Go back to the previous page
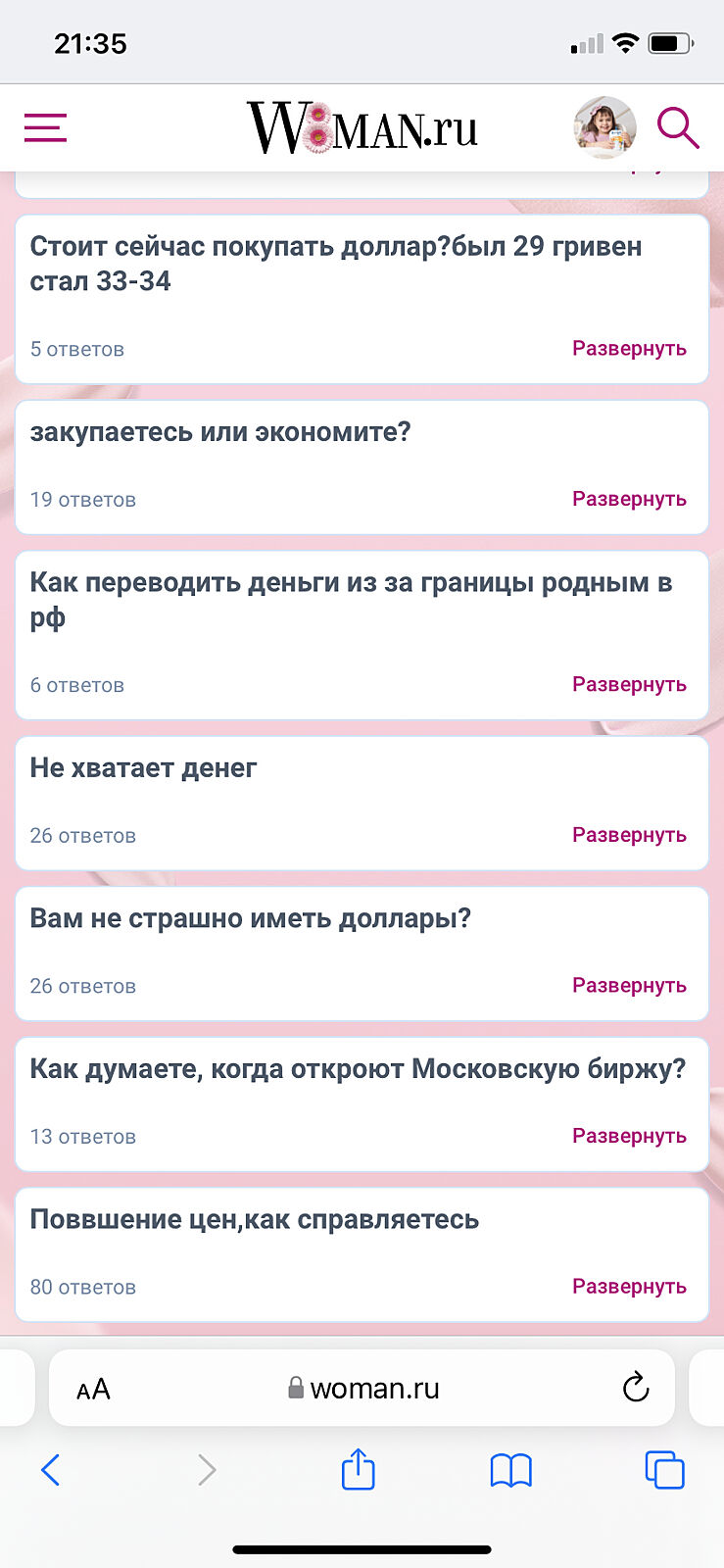 (51, 1470)
